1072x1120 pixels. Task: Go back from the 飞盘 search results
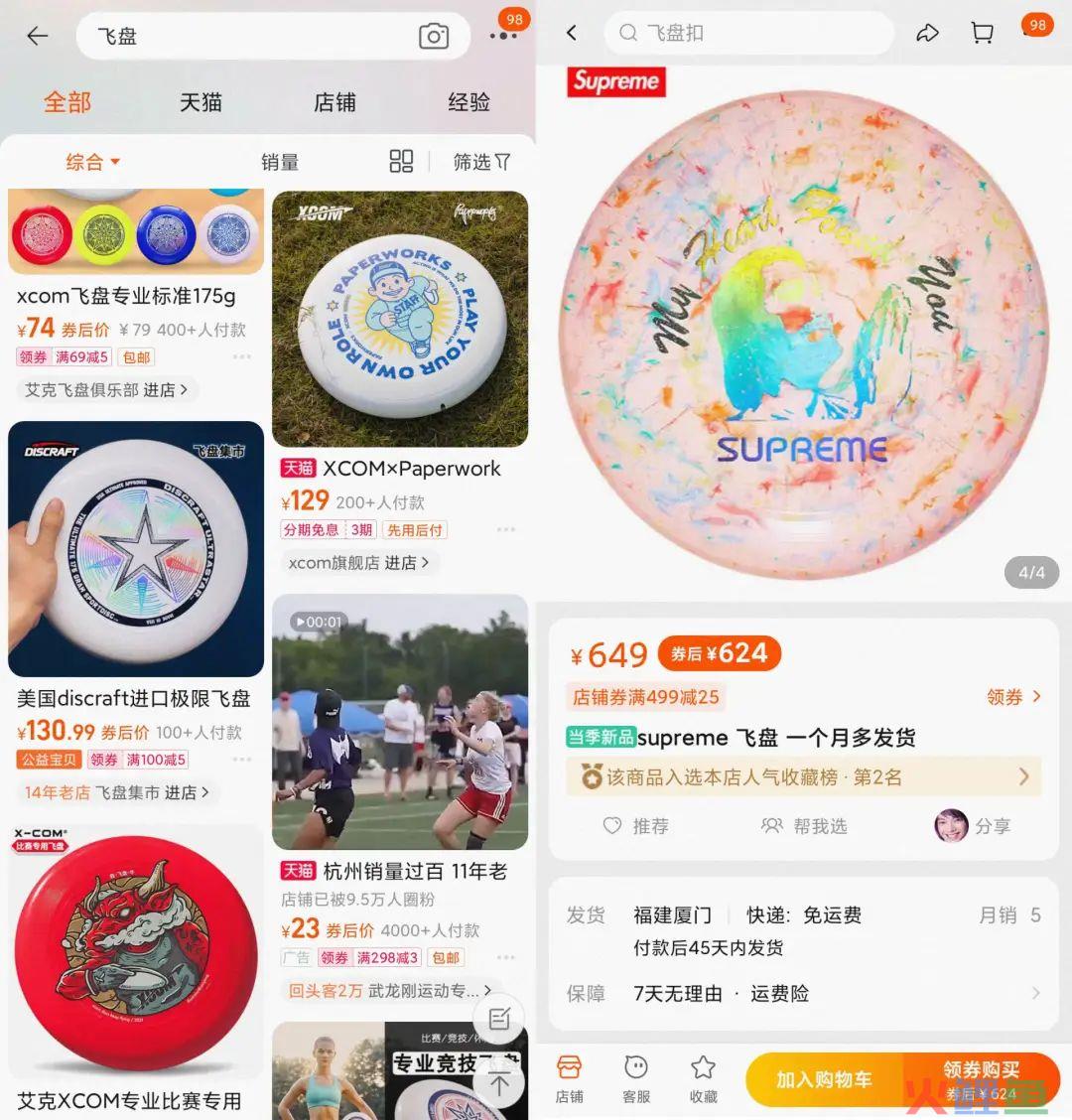pos(38,37)
